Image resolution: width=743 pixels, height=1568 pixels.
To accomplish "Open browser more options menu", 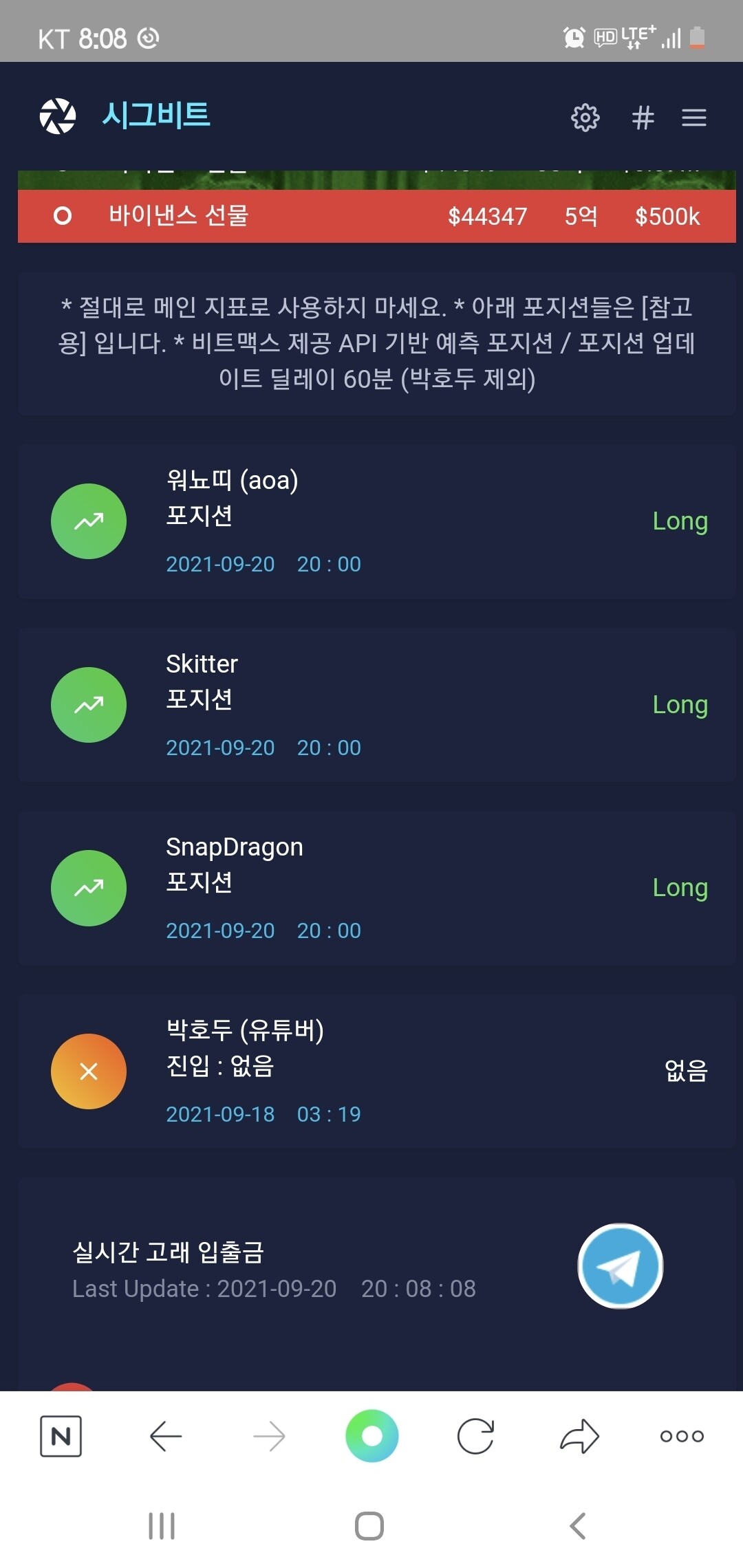I will (x=682, y=1436).
